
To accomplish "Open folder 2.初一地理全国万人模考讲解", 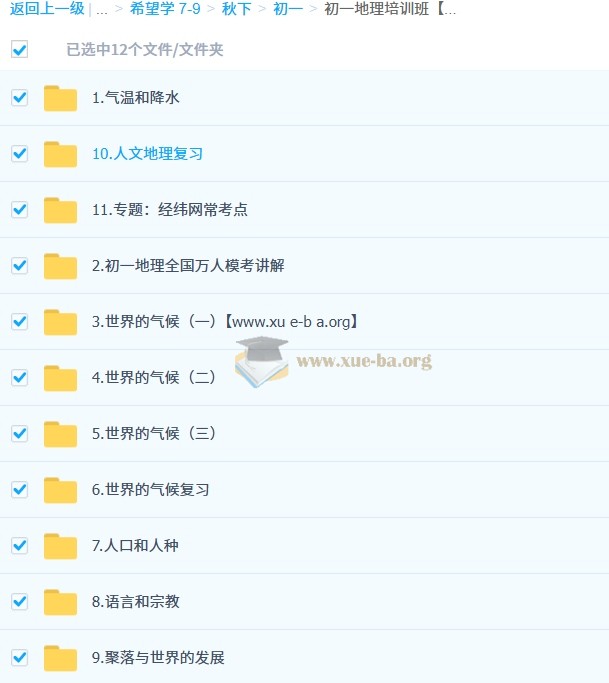I will pyautogui.click(x=188, y=266).
